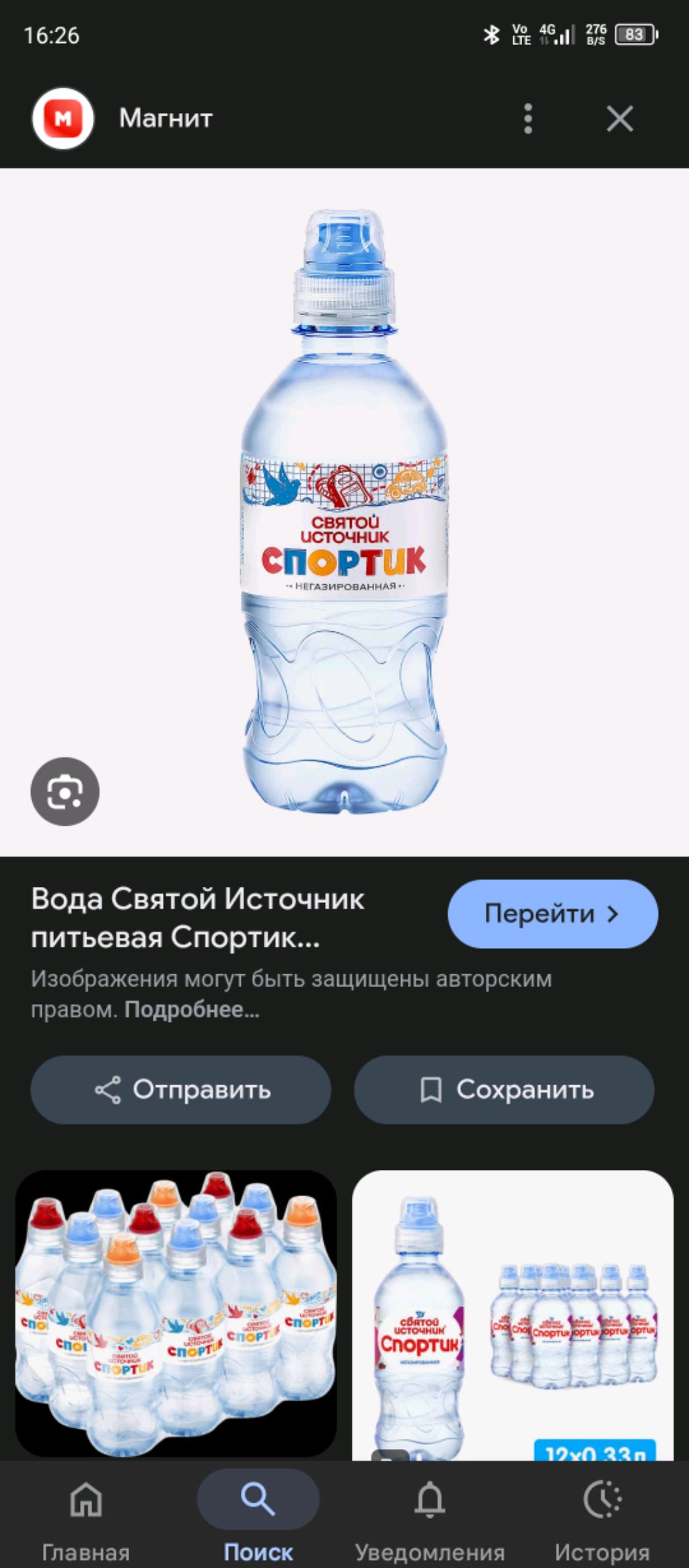This screenshot has height=1568, width=689.
Task: Close the image viewer
Action: click(x=619, y=119)
